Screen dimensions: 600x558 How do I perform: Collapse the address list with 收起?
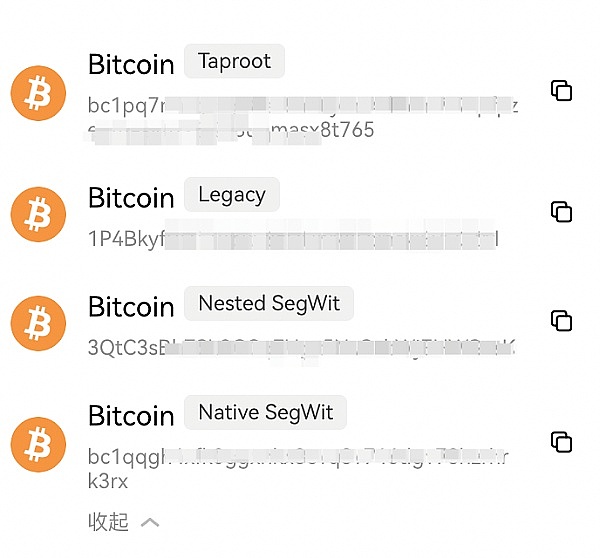(123, 521)
